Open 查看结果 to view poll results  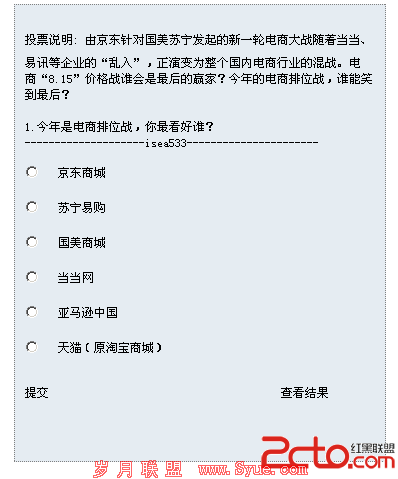tap(304, 393)
